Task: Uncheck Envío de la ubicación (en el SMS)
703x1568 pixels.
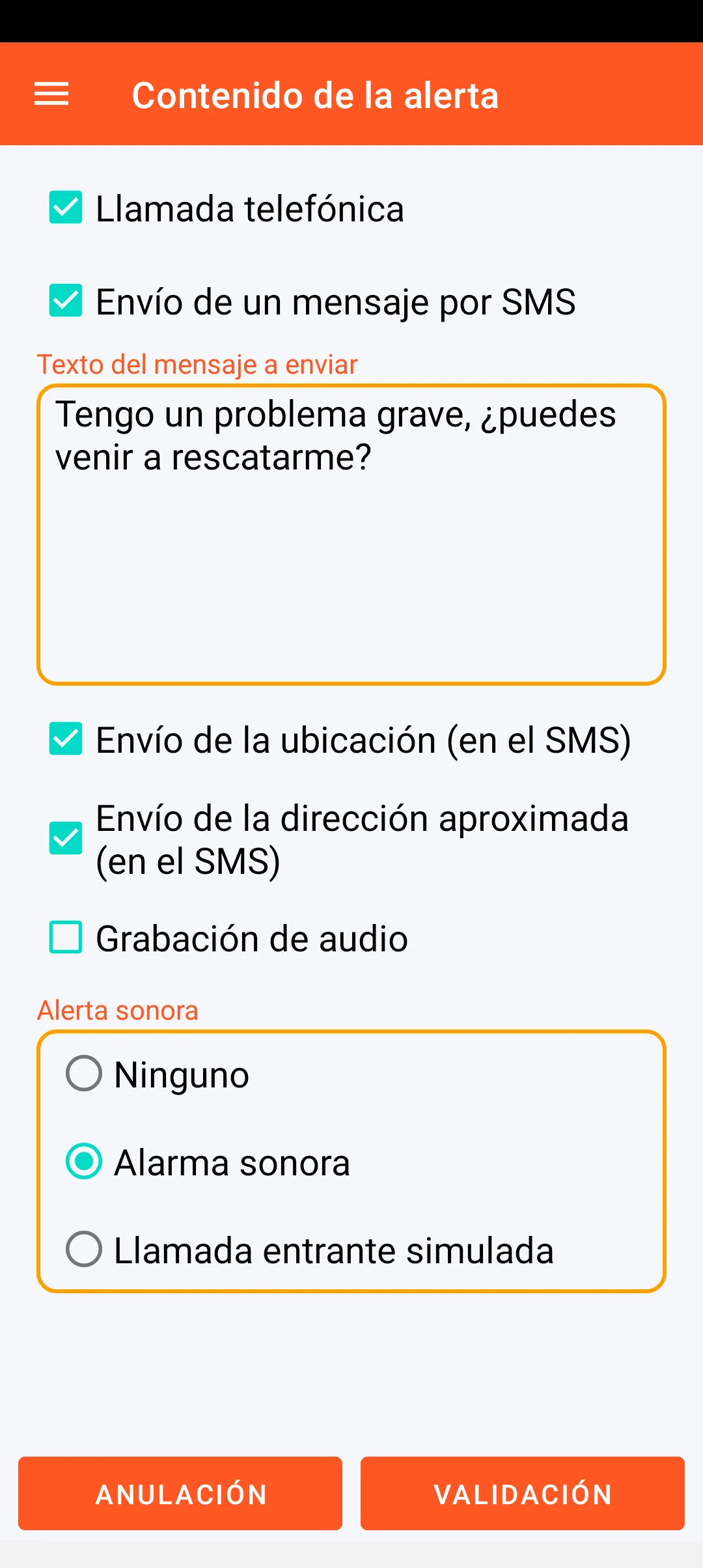Action: [66, 739]
